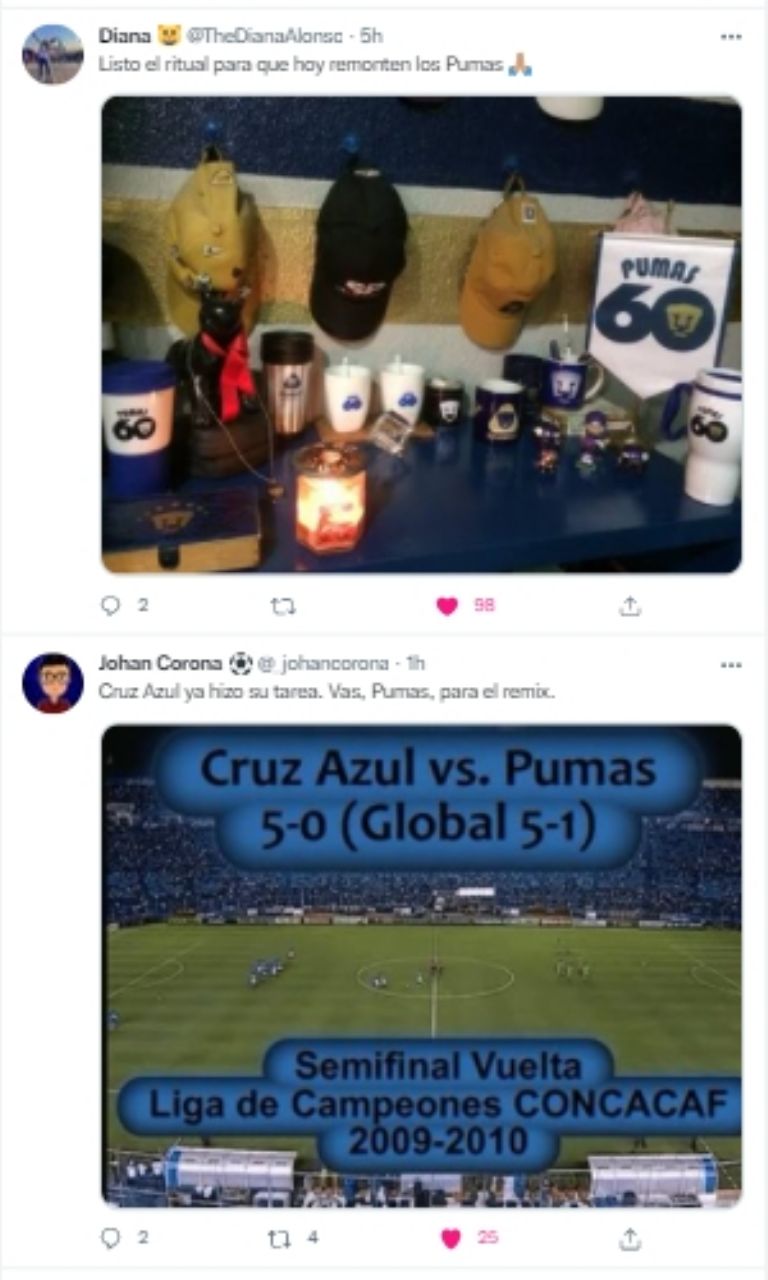This screenshot has width=768, height=1280.
Task: Open the @TheDianaAlonso username link
Action: coord(268,36)
